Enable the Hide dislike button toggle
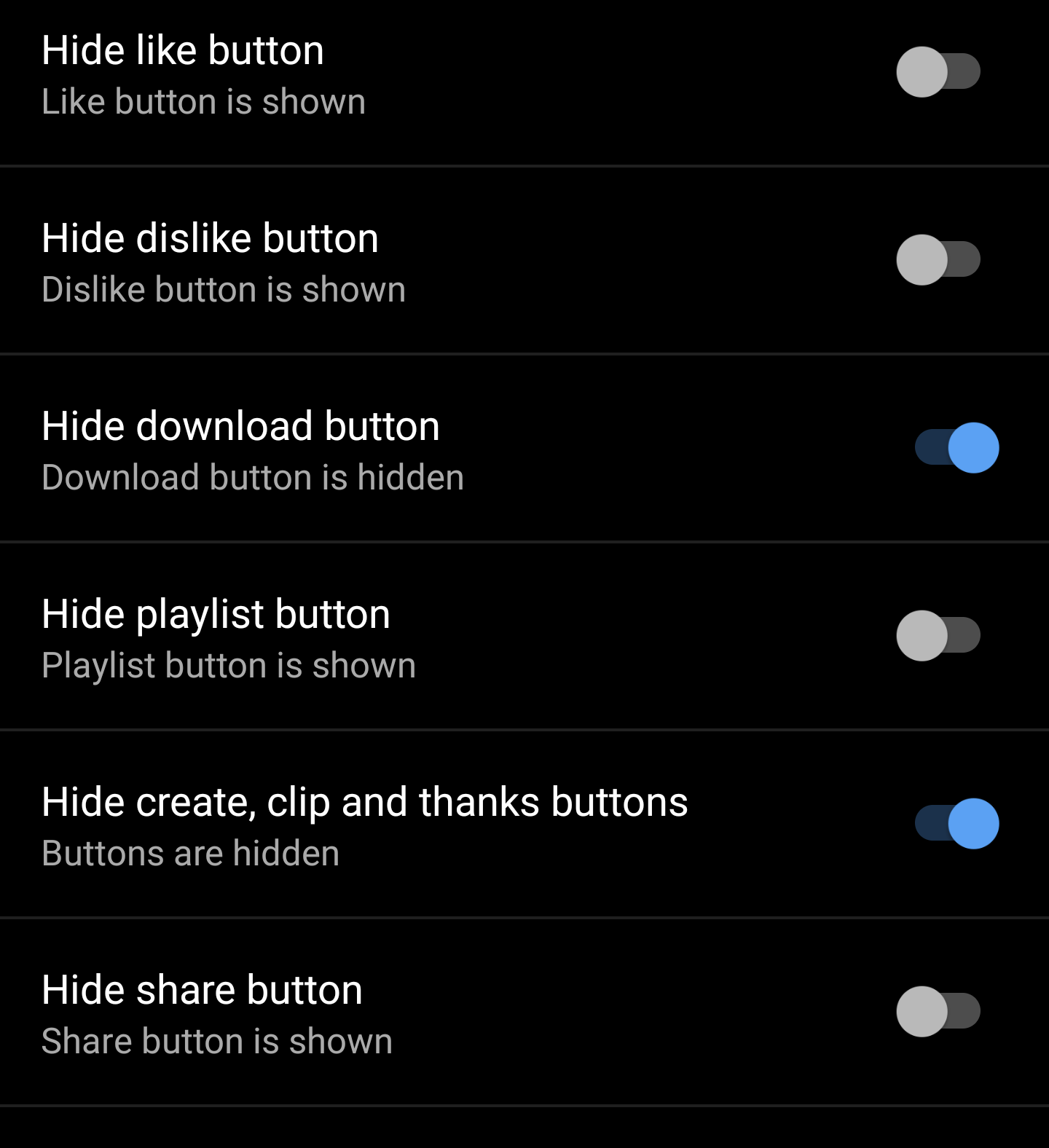Screen dimensions: 1049x1148 point(938,259)
